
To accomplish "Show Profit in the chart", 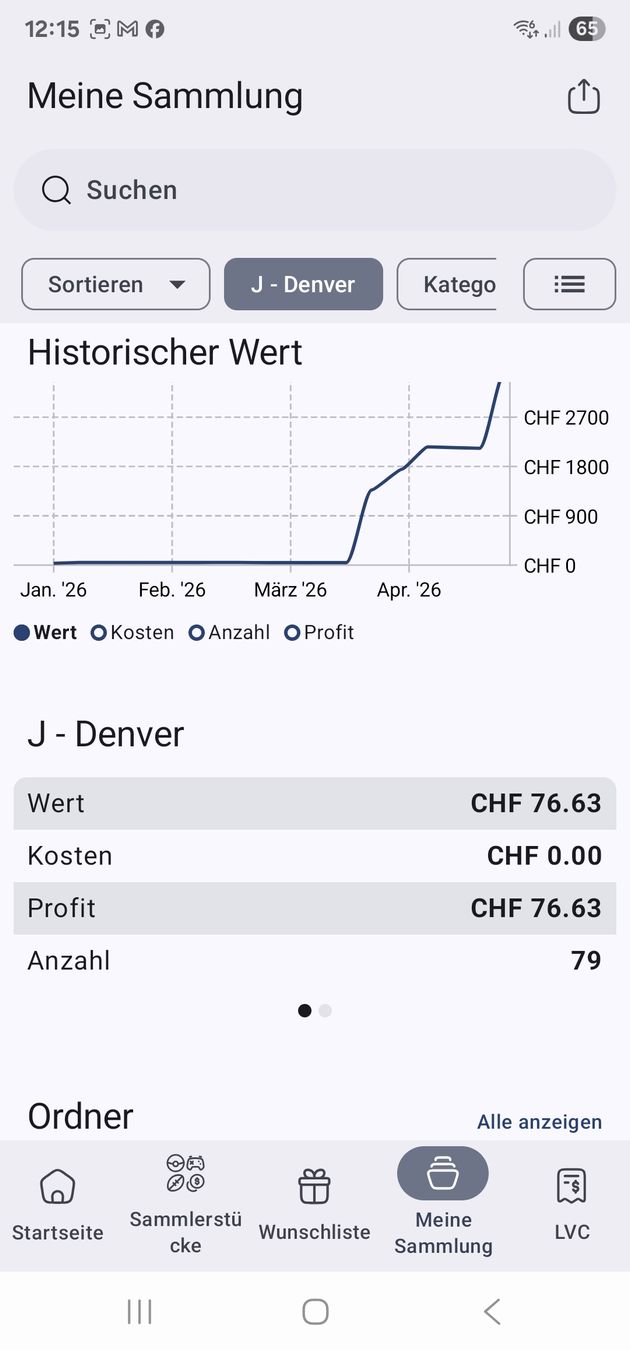I will click(319, 633).
